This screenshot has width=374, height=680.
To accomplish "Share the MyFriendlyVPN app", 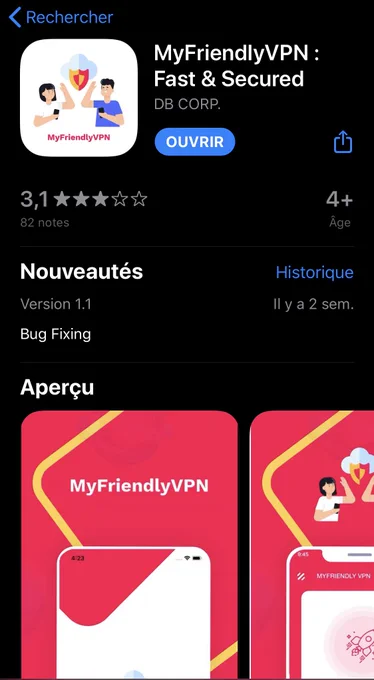I will tap(343, 141).
